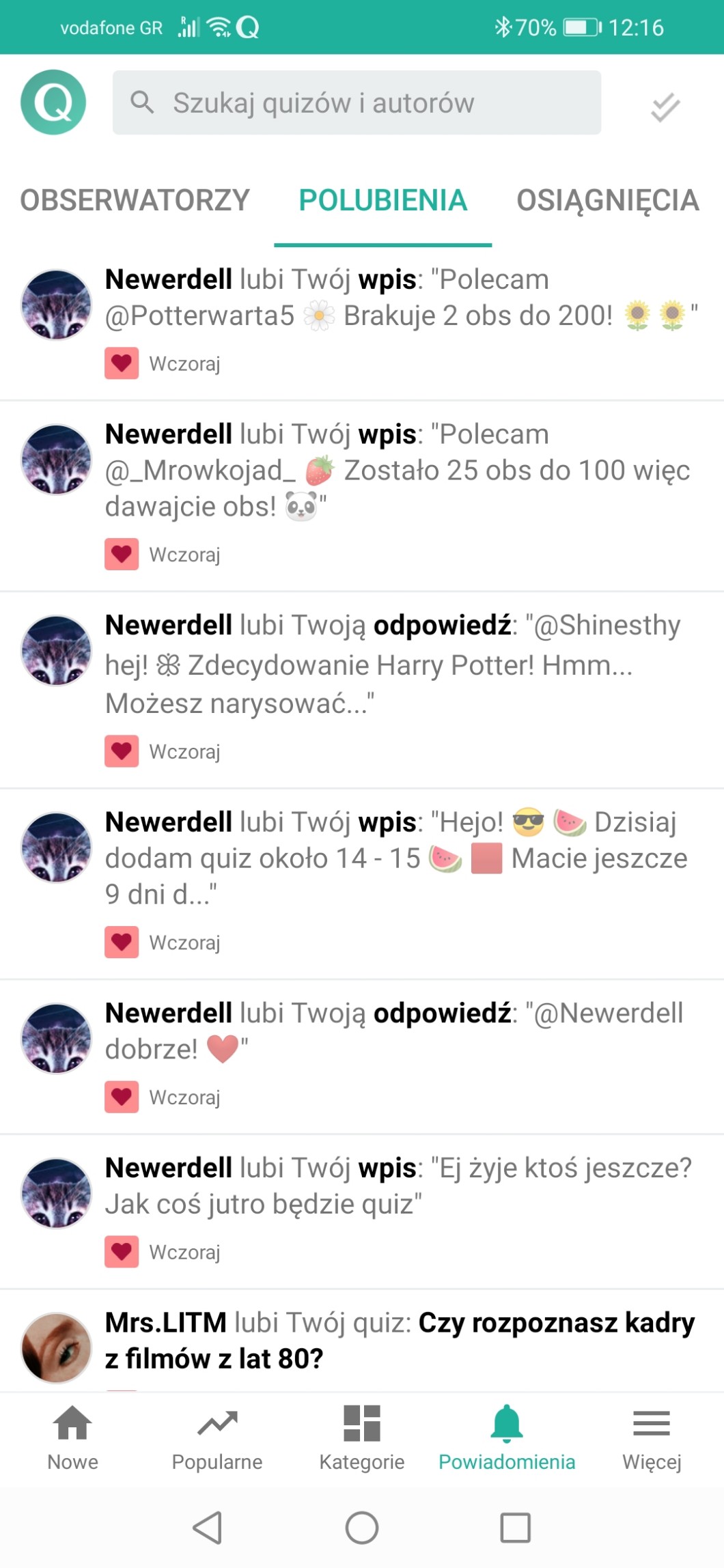Open notification about @Shinesthy reply
Viewport: 724px width, 1568px height.
click(x=399, y=664)
